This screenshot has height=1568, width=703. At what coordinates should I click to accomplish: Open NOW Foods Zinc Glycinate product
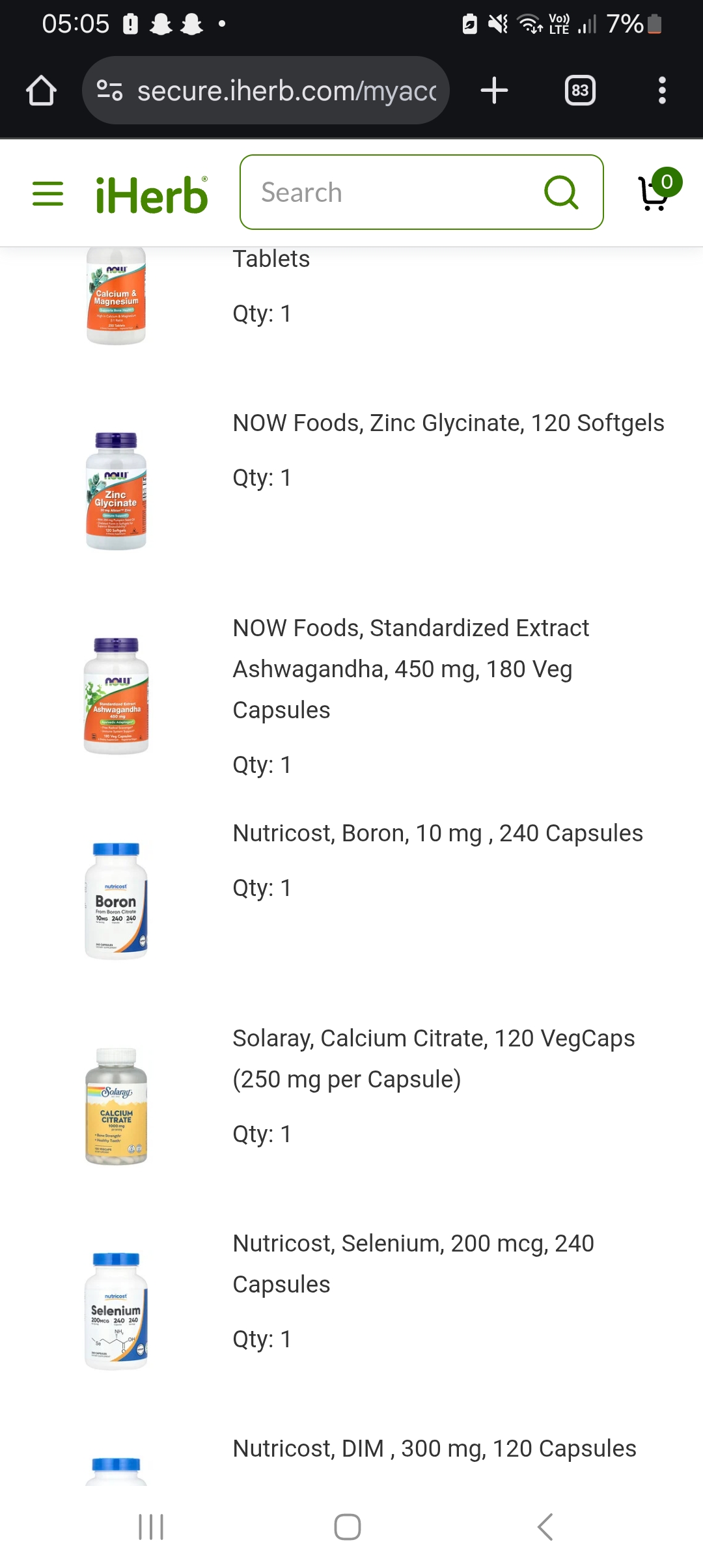click(448, 423)
